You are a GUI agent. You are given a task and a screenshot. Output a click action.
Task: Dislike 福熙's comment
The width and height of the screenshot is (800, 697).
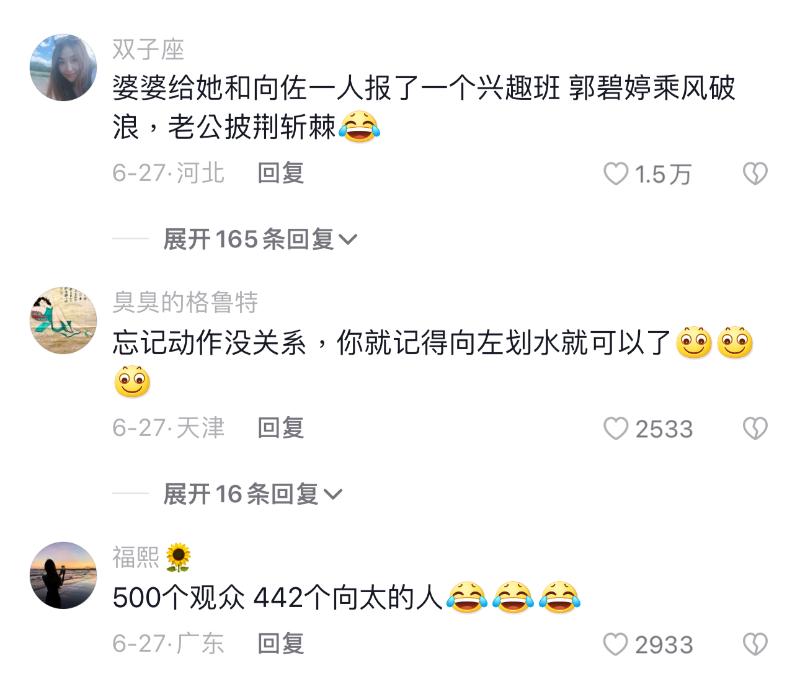point(754,644)
